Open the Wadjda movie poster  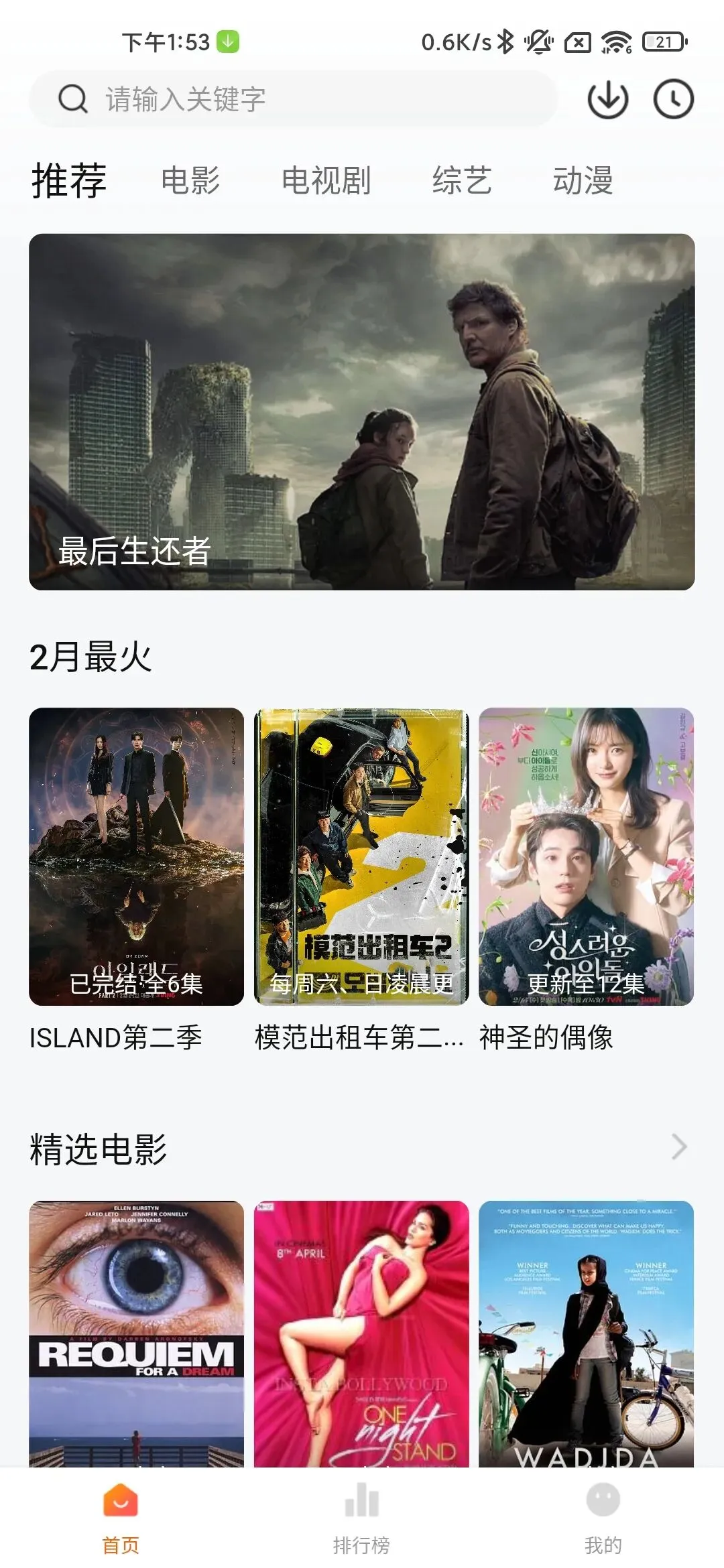(x=586, y=1333)
